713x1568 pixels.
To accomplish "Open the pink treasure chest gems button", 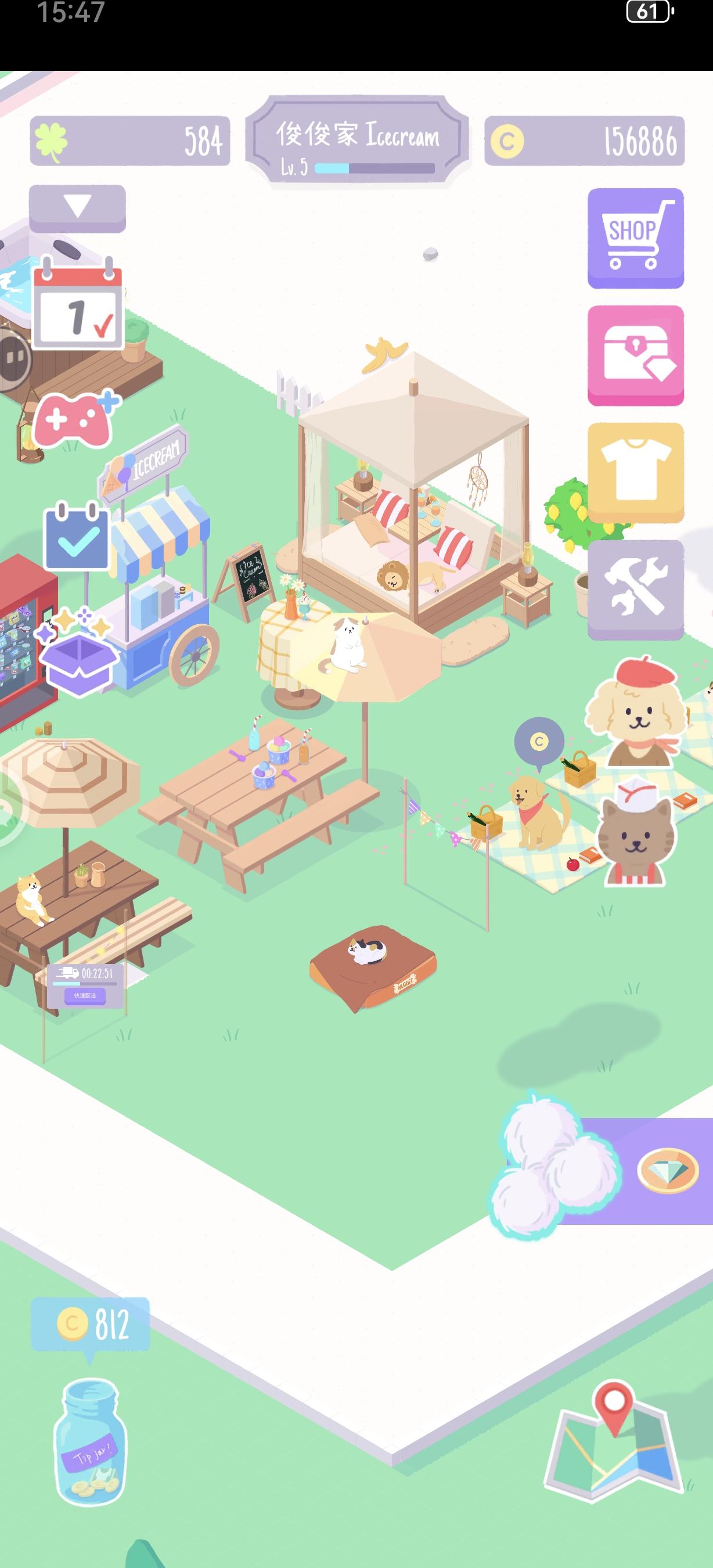I will pos(635,355).
